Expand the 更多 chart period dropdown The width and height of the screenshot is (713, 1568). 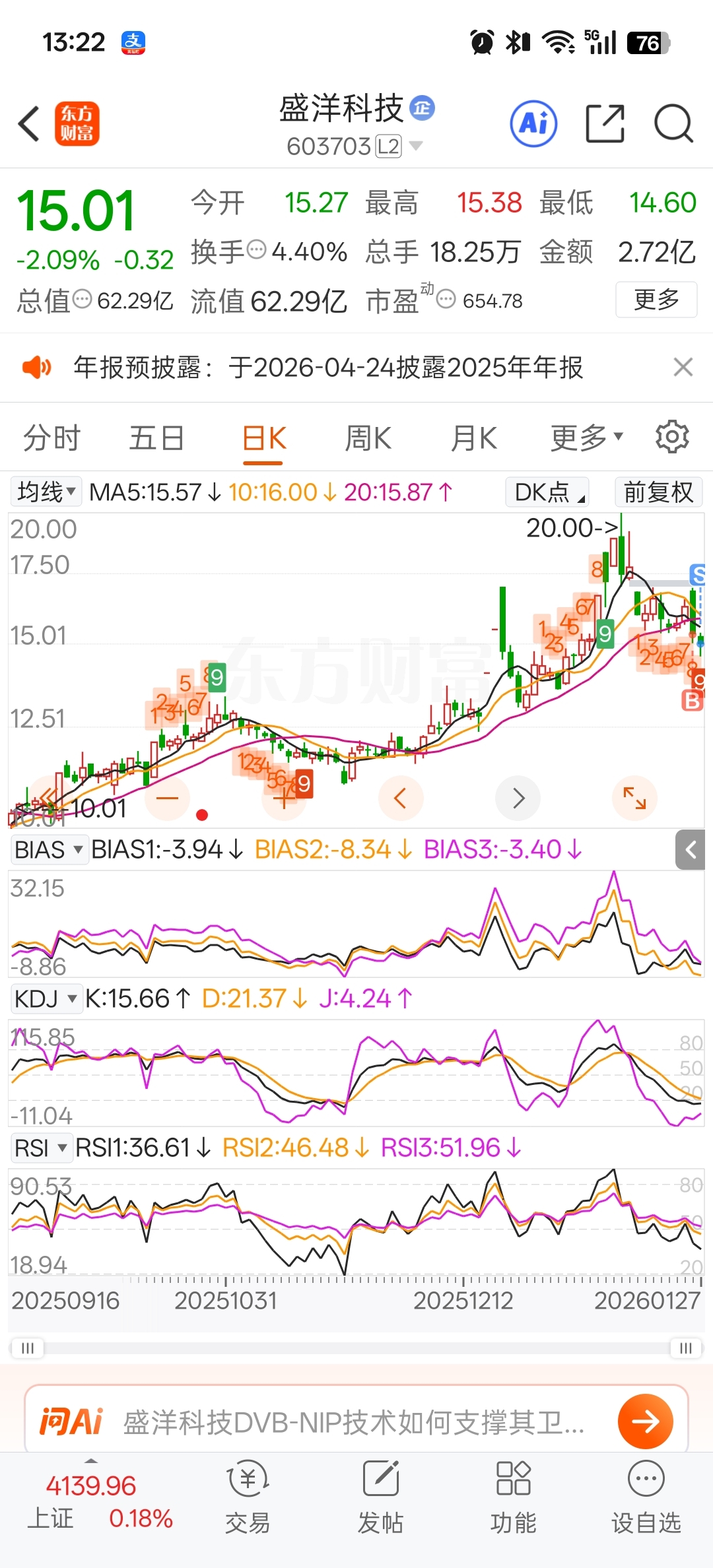586,438
